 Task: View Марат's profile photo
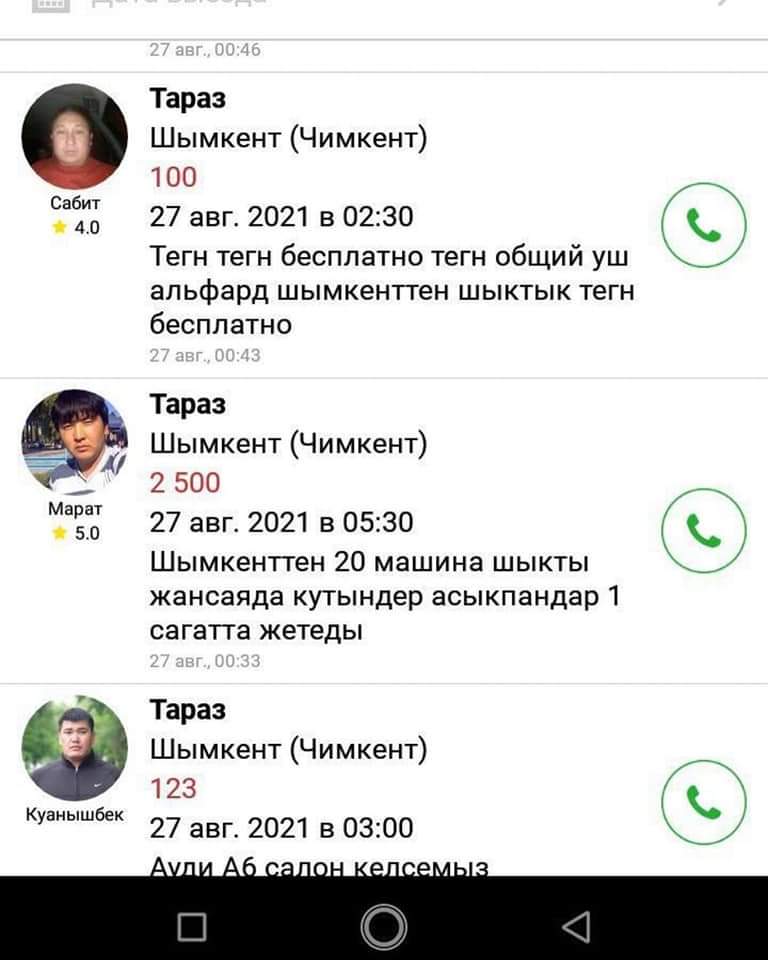75,442
